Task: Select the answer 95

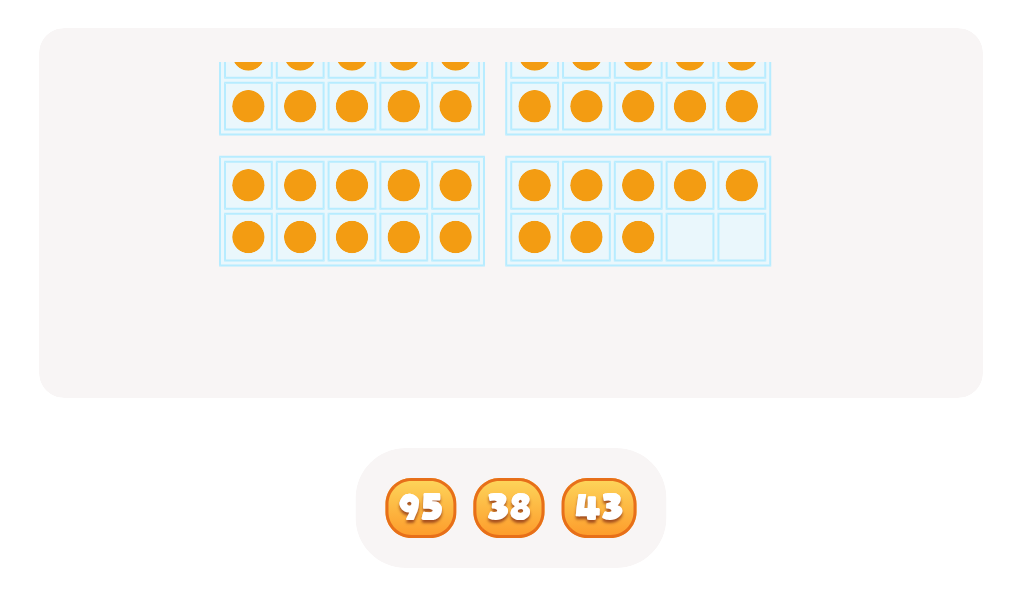Action: tap(420, 508)
